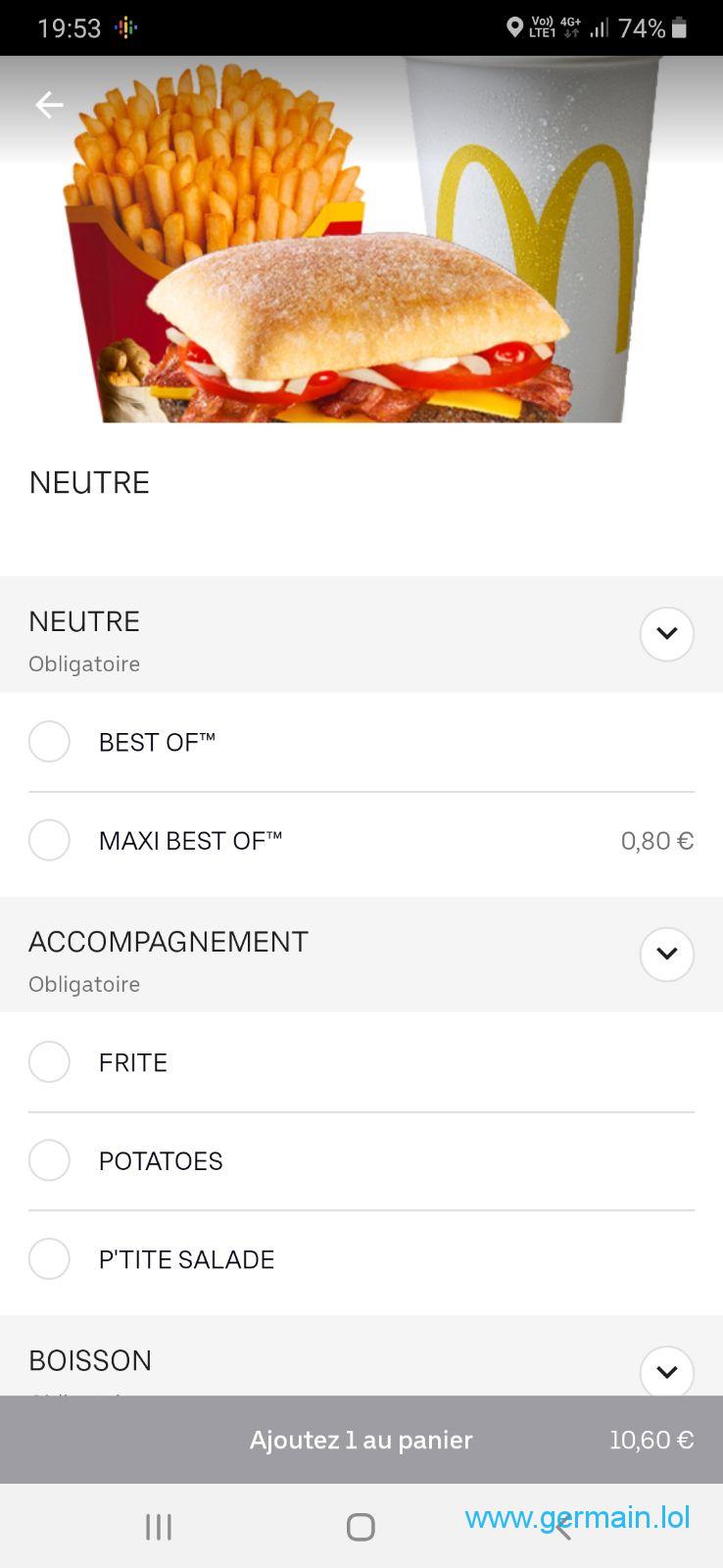Viewport: 723px width, 1568px height.
Task: Choose MAXI BEST OF™ for 0,80 €
Action: [361, 841]
